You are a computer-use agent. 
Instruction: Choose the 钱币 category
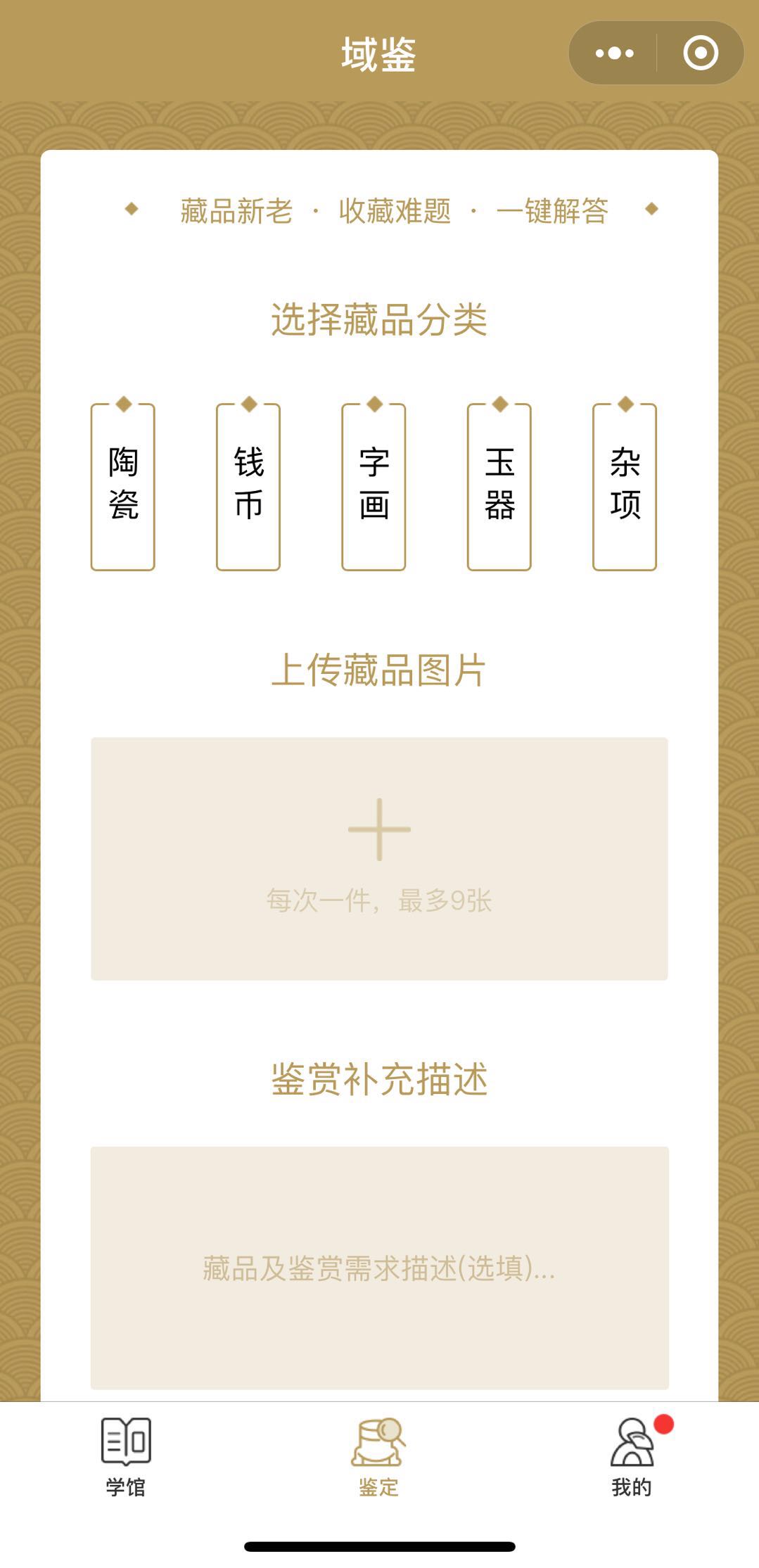pos(248,486)
